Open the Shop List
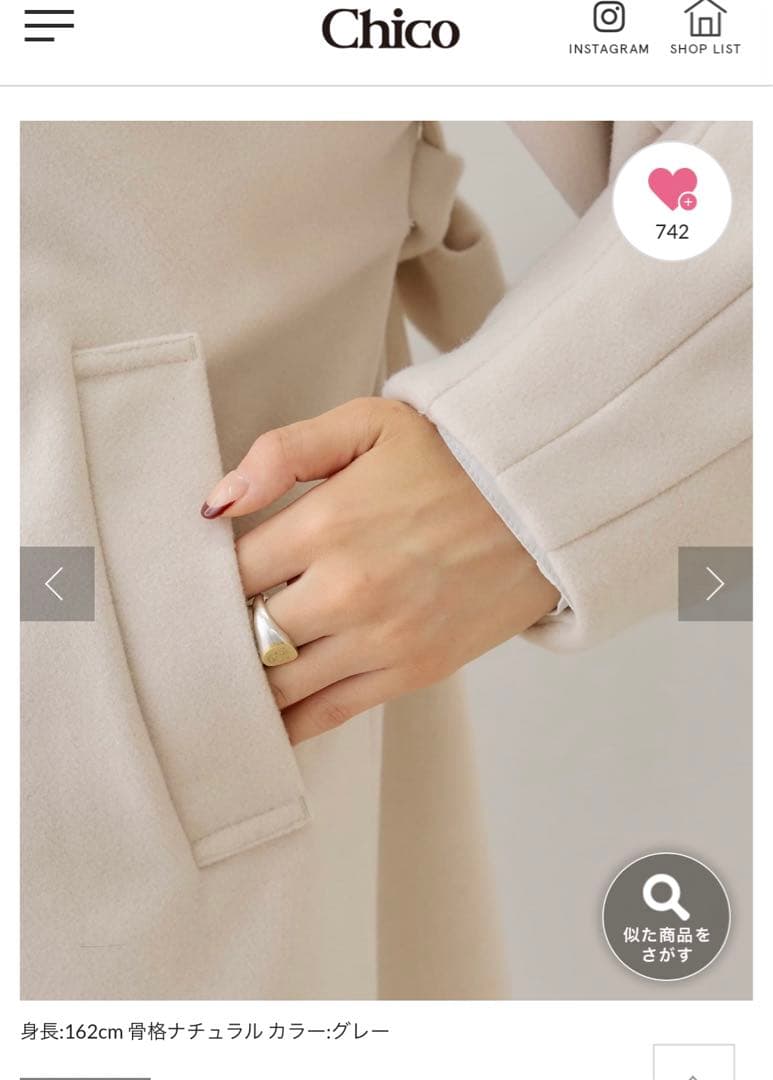The image size is (773, 1080). click(x=705, y=29)
